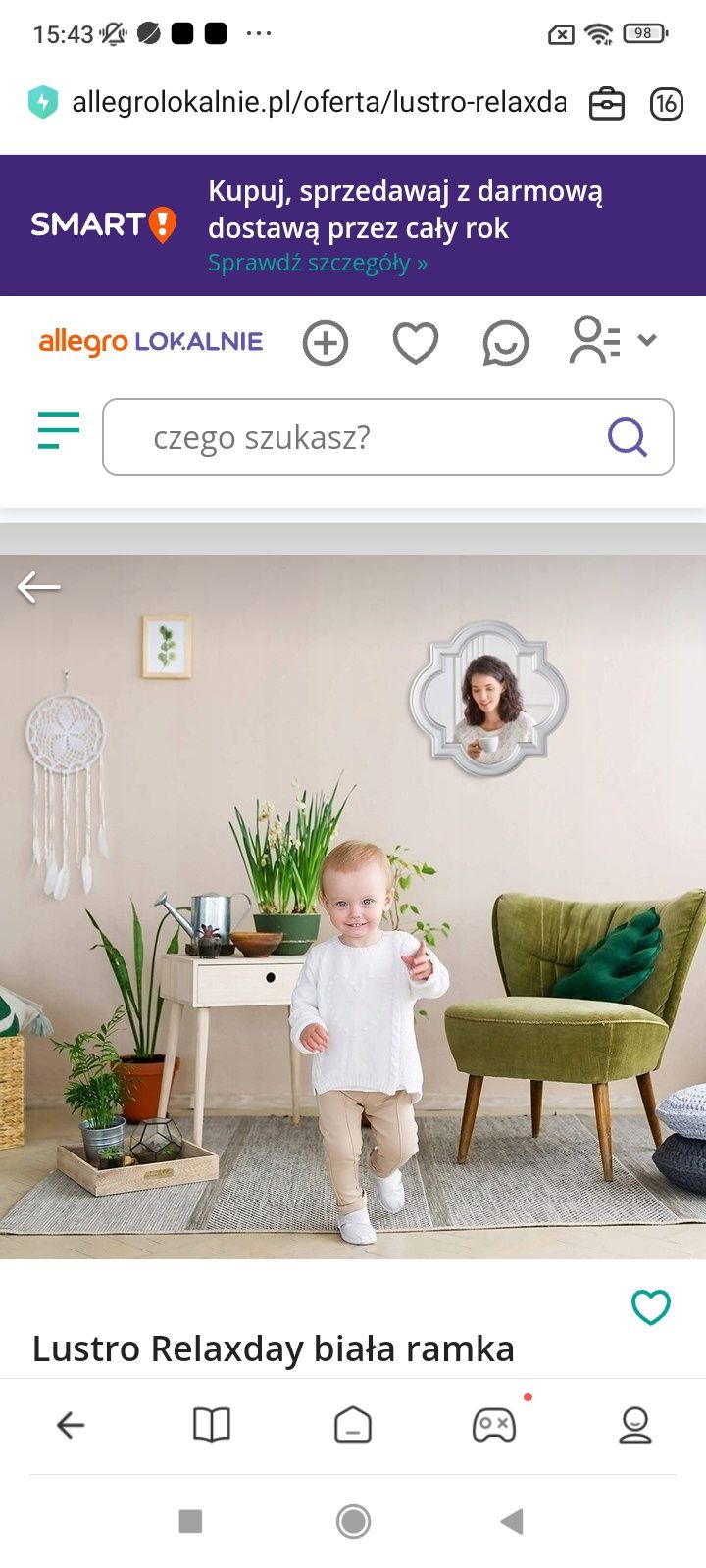Open the browser tabs counter showing 16
The height and width of the screenshot is (1568, 706).
pos(667,103)
